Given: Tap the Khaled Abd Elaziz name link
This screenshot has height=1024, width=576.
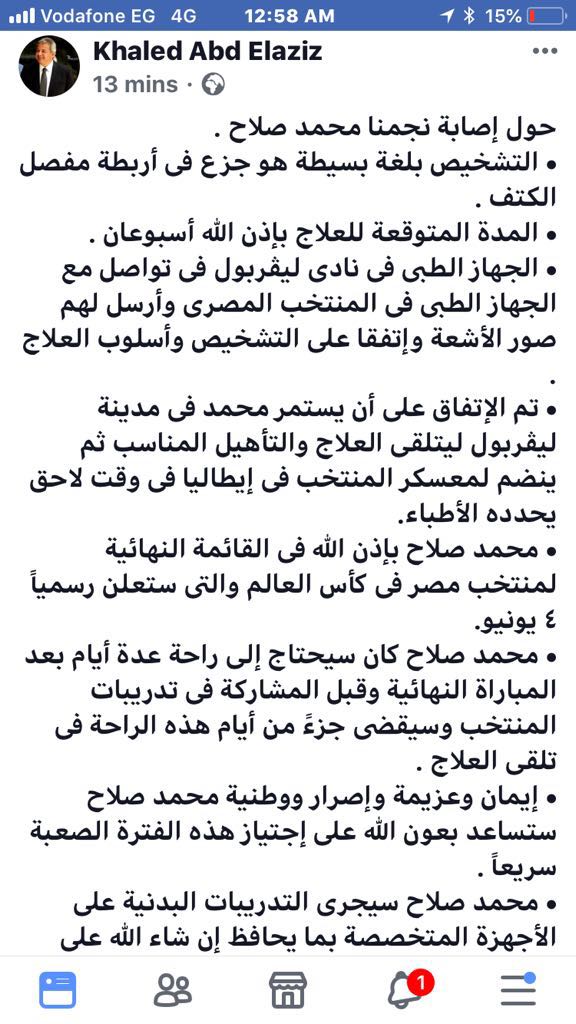Looking at the screenshot, I should point(208,52).
